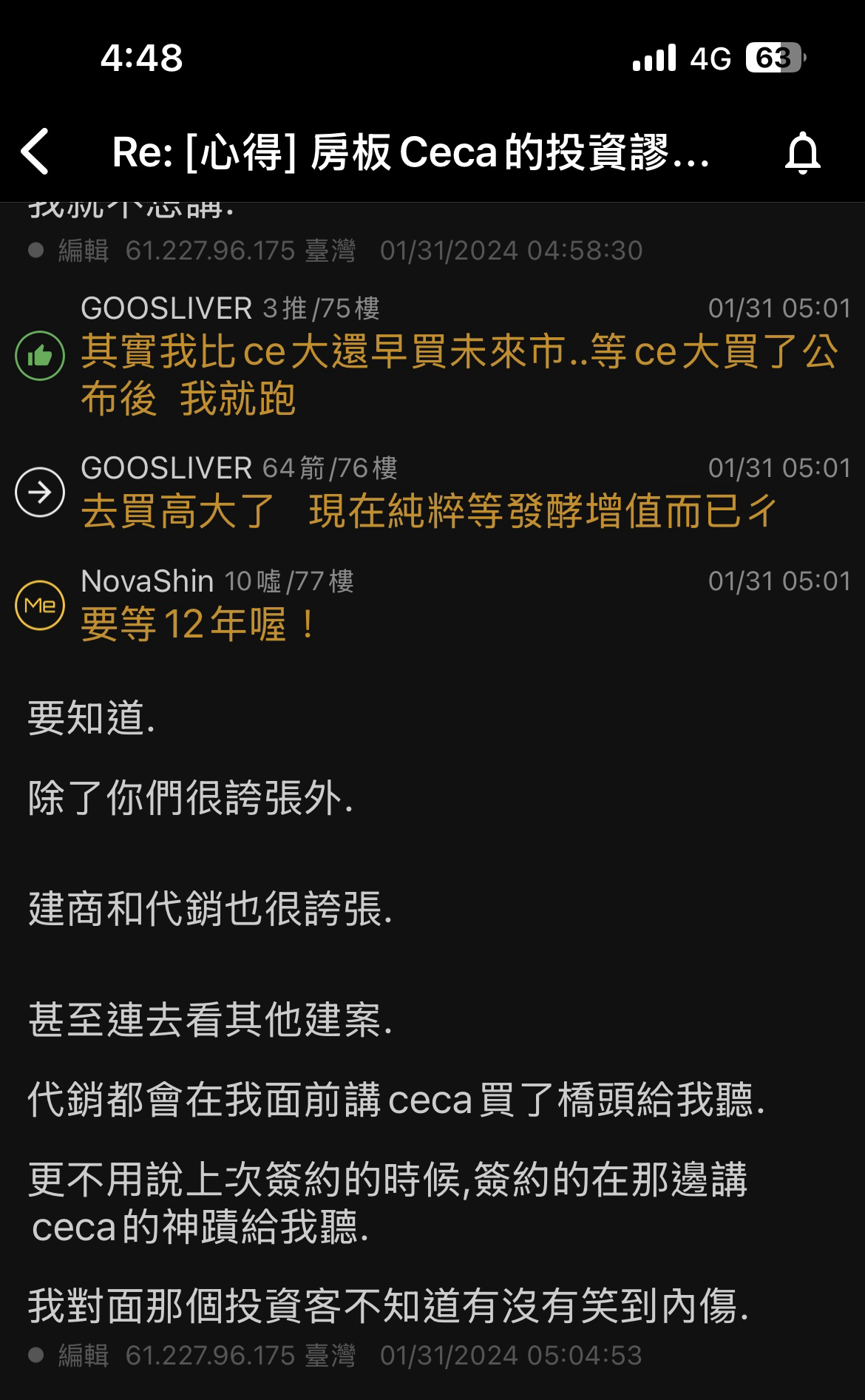Go back using the top-left arrow
865x1400 pixels.
pyautogui.click(x=35, y=152)
